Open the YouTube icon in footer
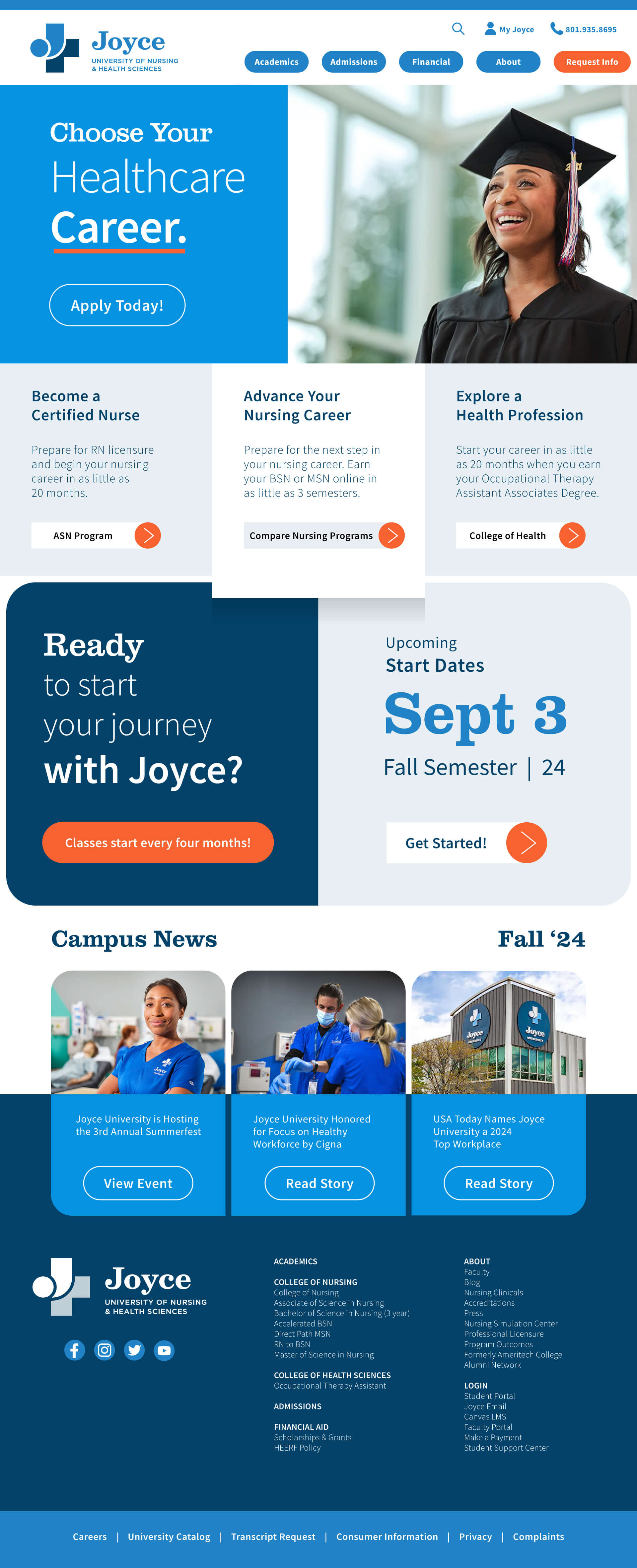This screenshot has width=637, height=1568. [164, 1350]
